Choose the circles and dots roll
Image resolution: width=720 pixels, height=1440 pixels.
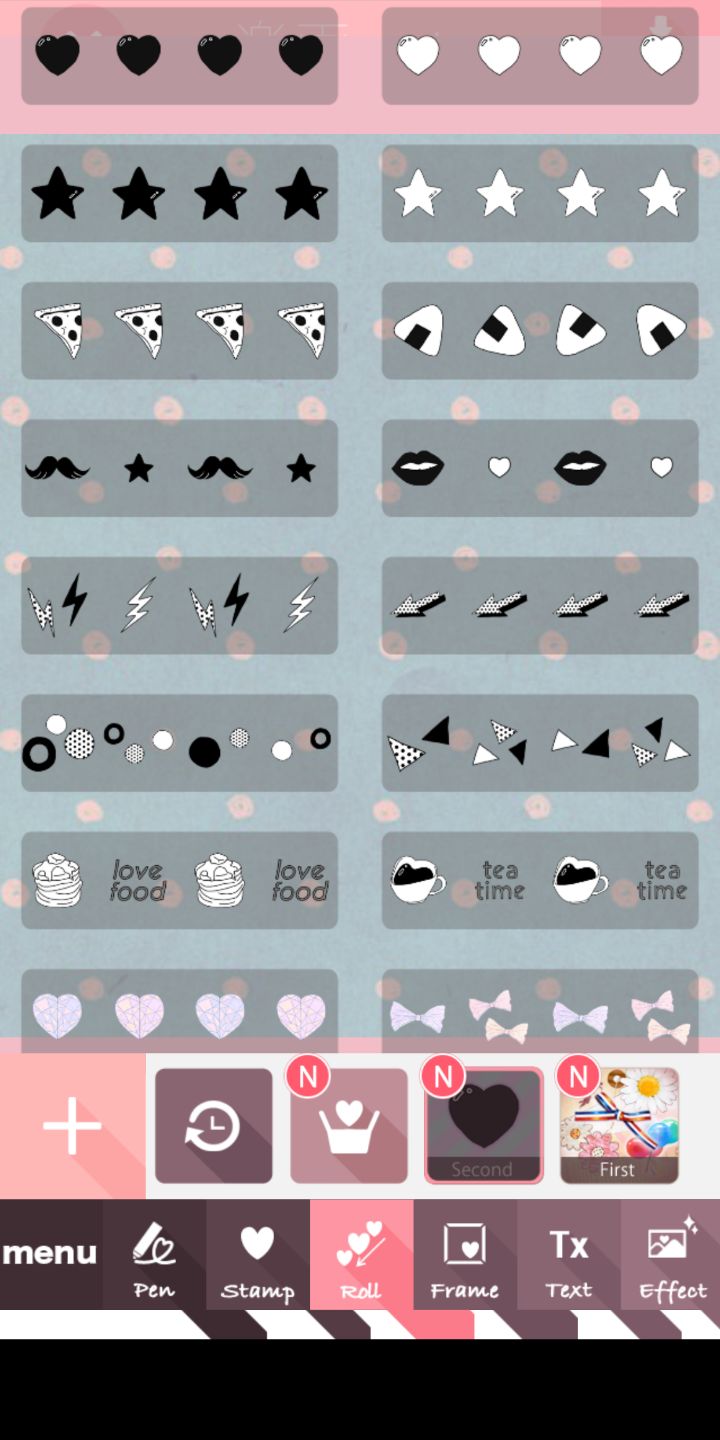[179, 742]
